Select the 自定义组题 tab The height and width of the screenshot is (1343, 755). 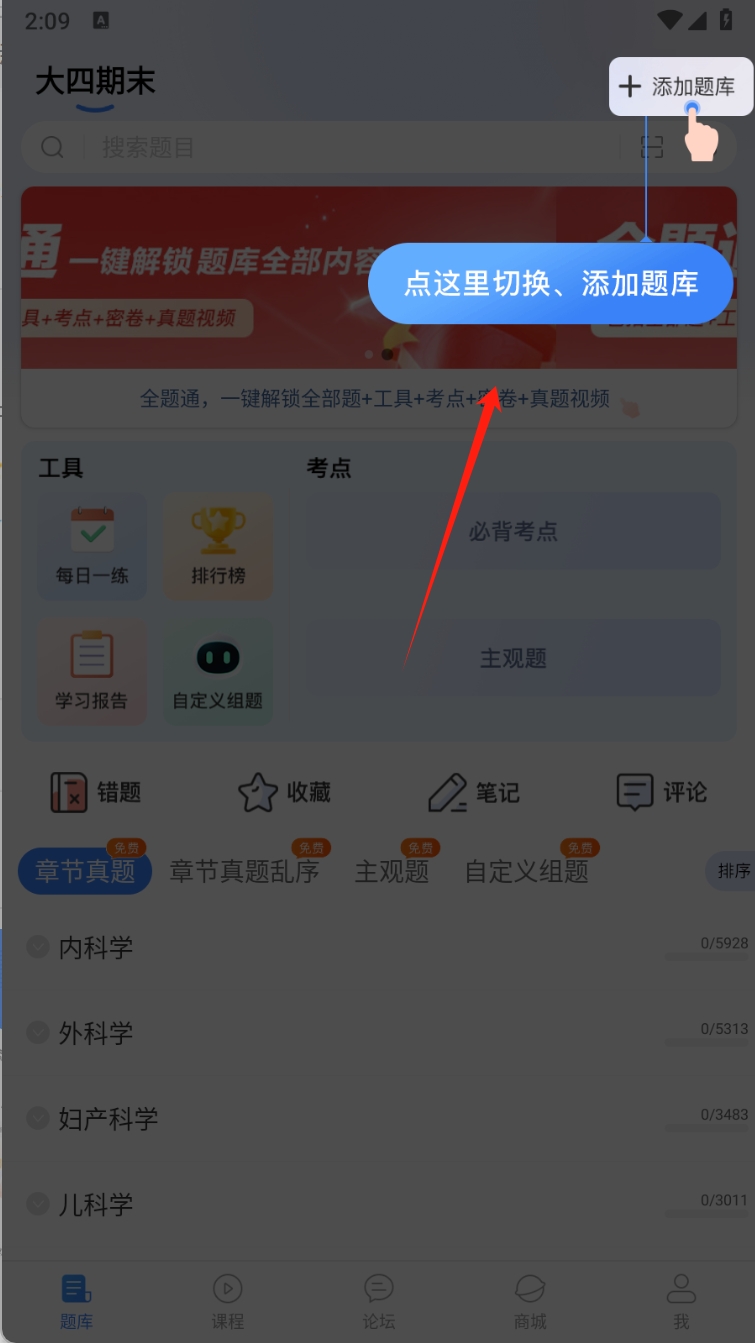pyautogui.click(x=526, y=872)
